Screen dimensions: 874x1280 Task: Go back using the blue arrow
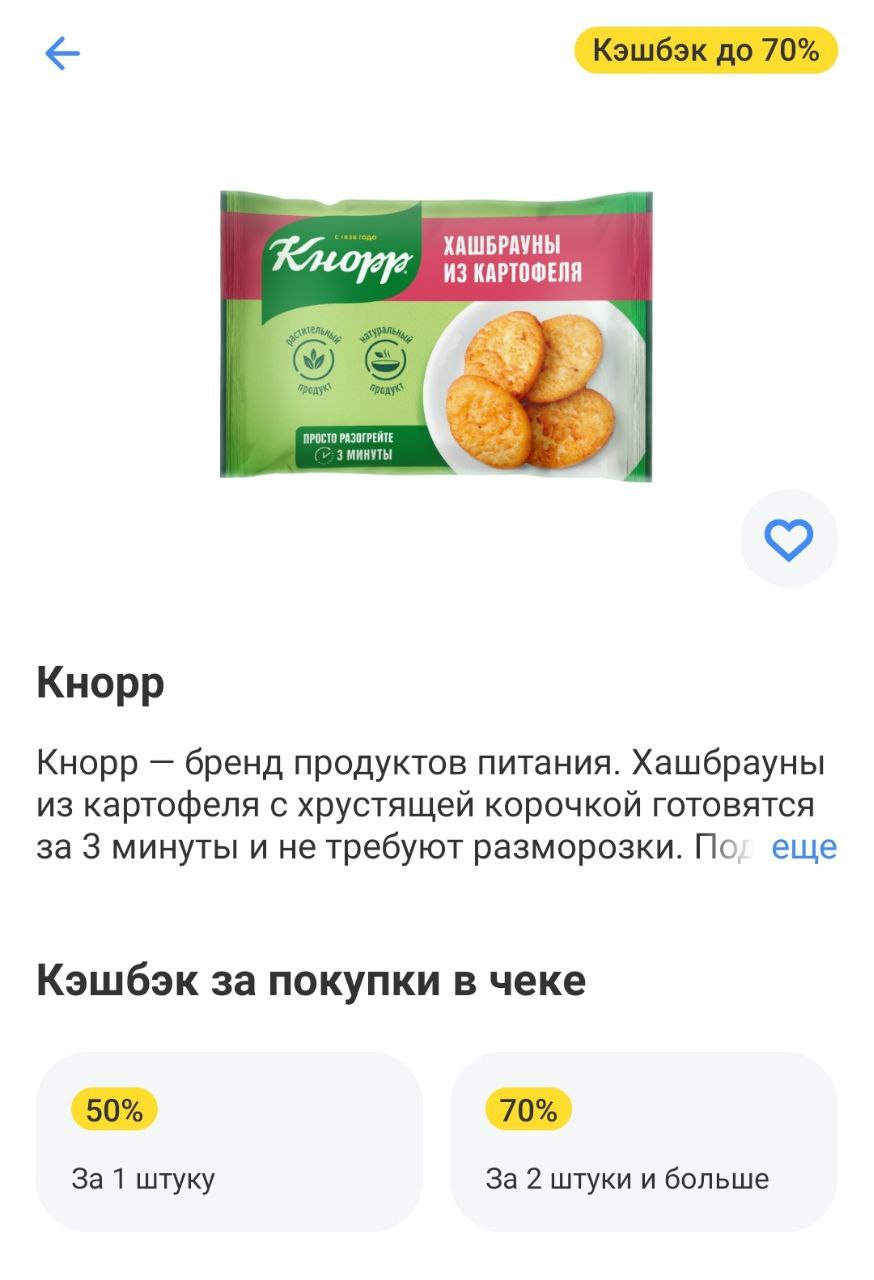tap(62, 53)
